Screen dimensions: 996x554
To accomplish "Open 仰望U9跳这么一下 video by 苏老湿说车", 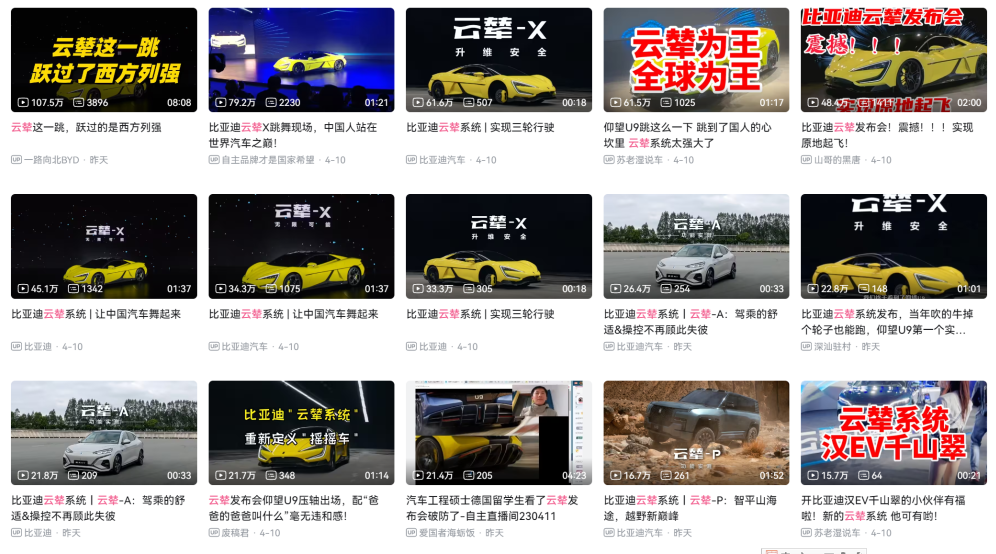I will pos(696,60).
